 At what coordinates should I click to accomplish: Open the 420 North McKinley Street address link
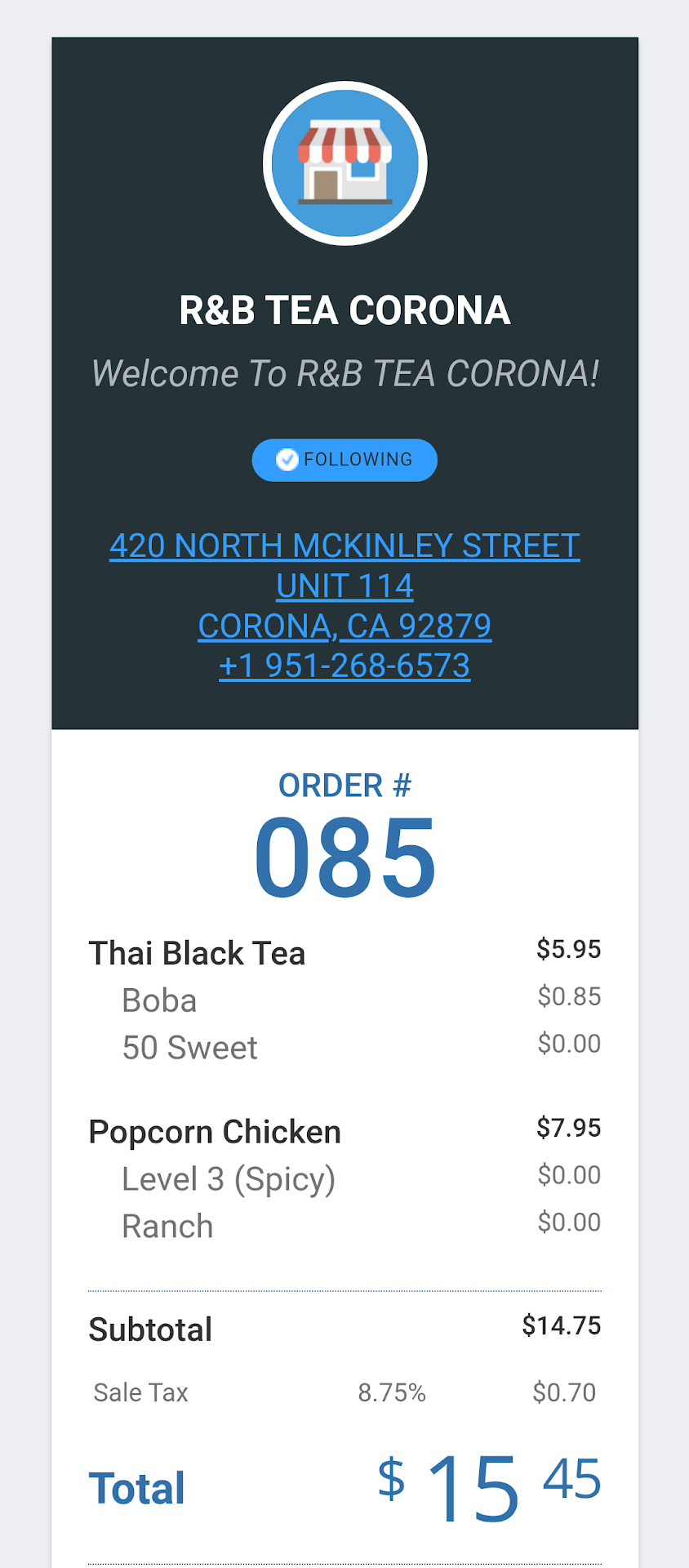(x=344, y=546)
